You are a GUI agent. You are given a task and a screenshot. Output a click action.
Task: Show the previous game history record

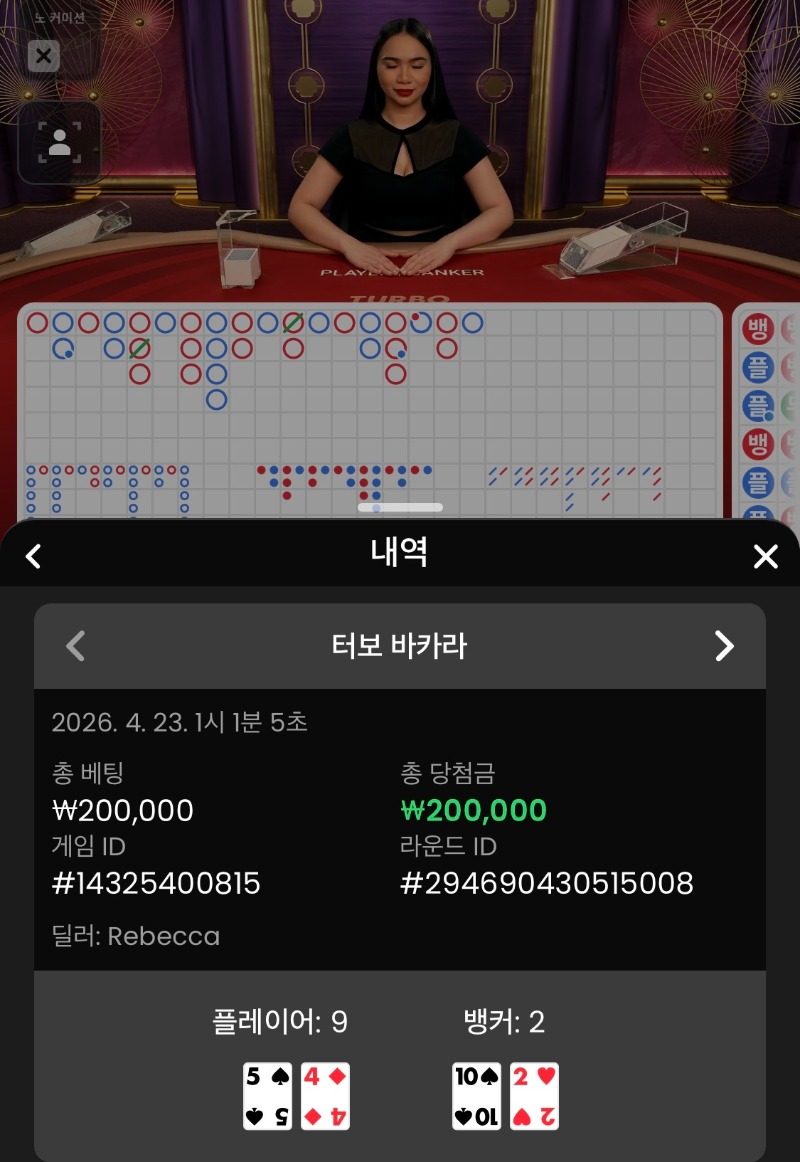coord(76,646)
